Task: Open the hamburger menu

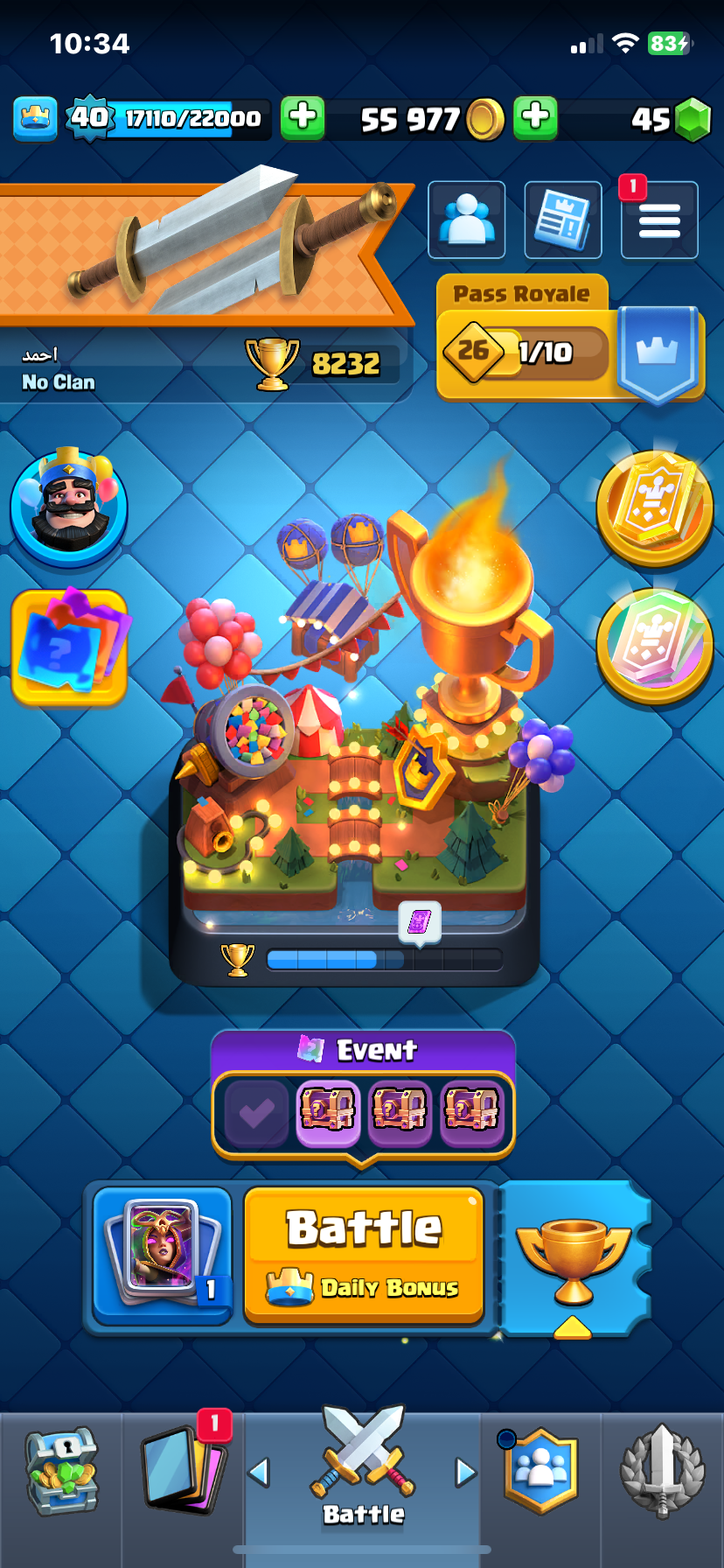Action: 659,220
